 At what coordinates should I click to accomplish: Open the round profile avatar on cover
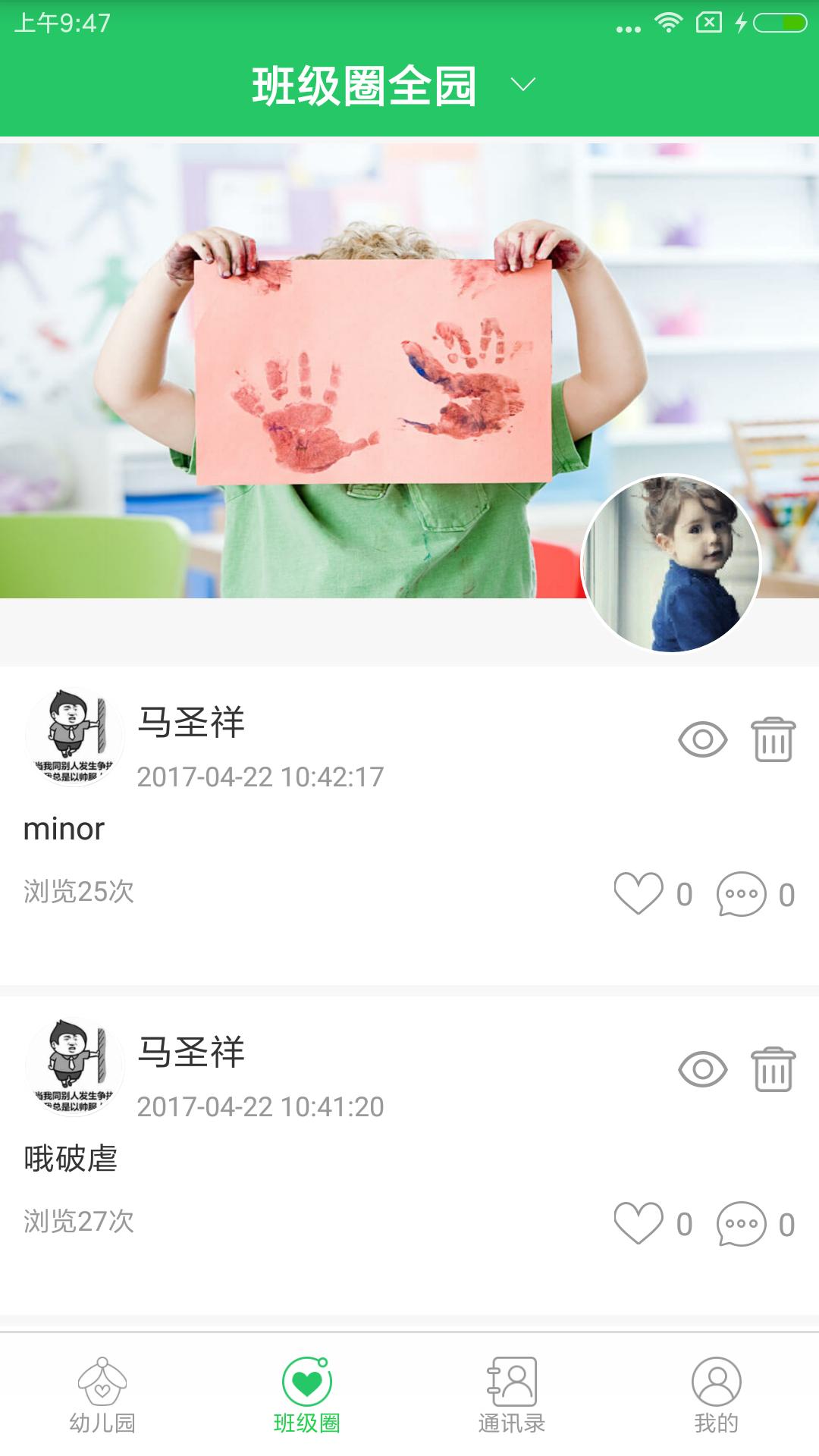[670, 563]
